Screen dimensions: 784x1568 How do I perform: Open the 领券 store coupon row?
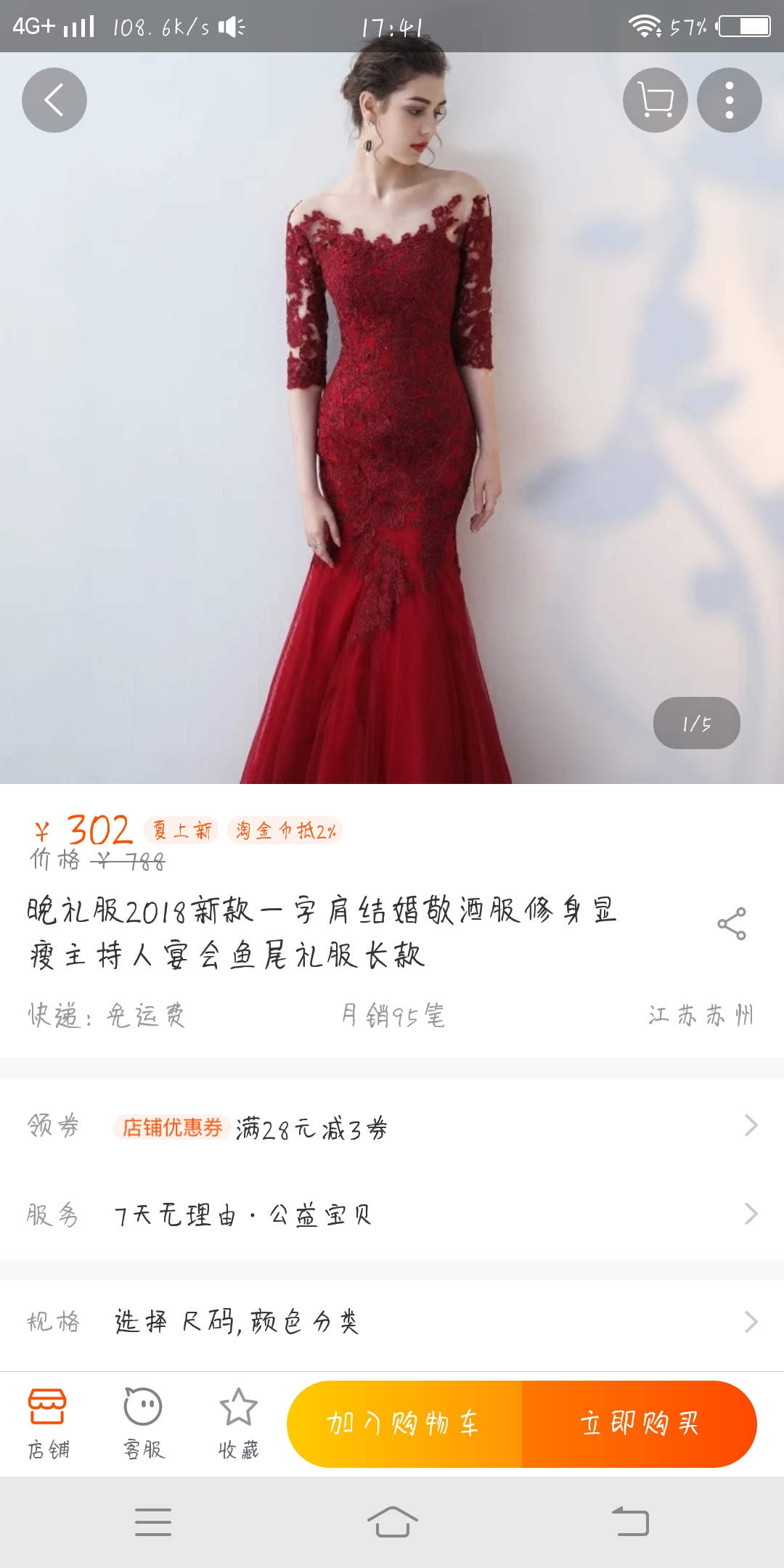coord(392,1126)
